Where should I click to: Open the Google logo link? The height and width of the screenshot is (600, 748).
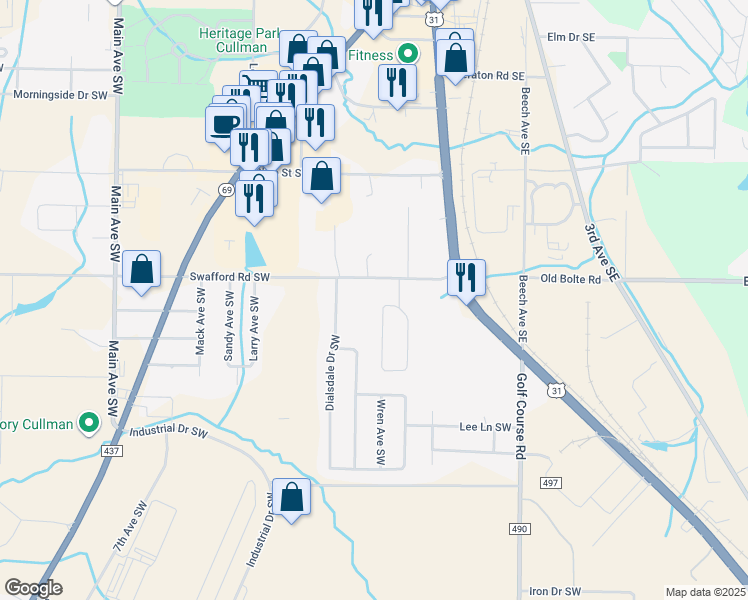coord(34,588)
